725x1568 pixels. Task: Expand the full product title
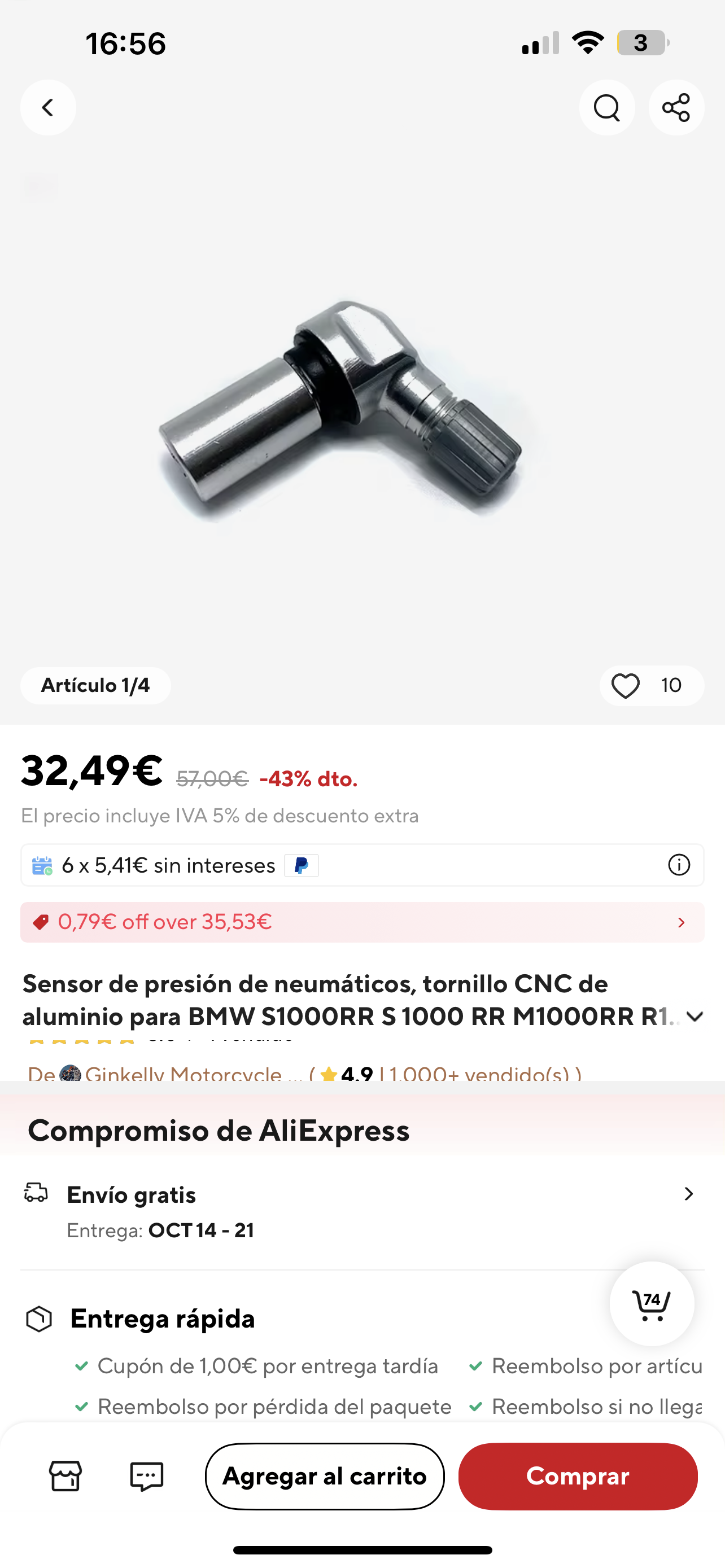(x=695, y=1017)
